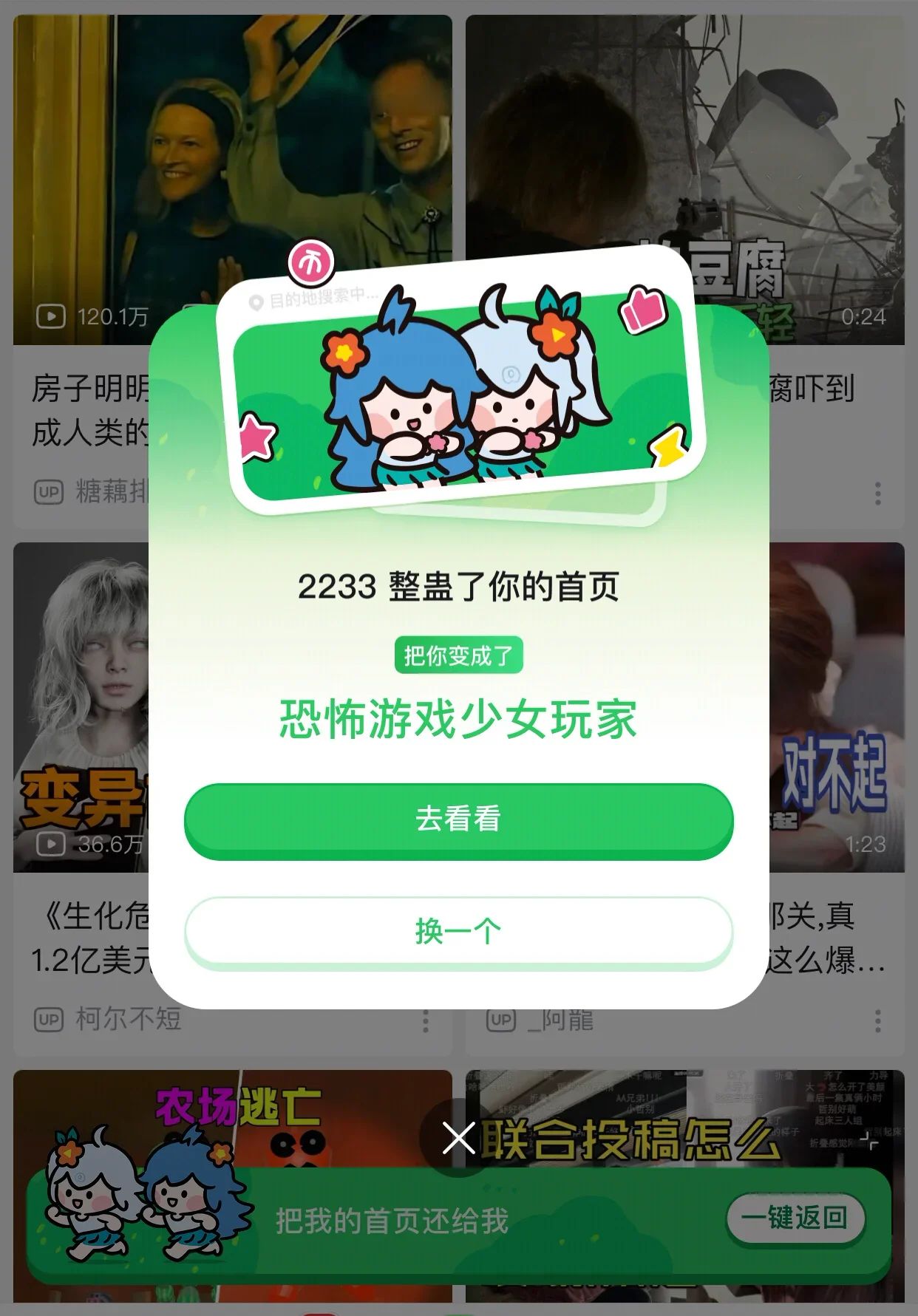The image size is (918, 1316).
Task: Tap the 去看看 button
Action: 458,819
